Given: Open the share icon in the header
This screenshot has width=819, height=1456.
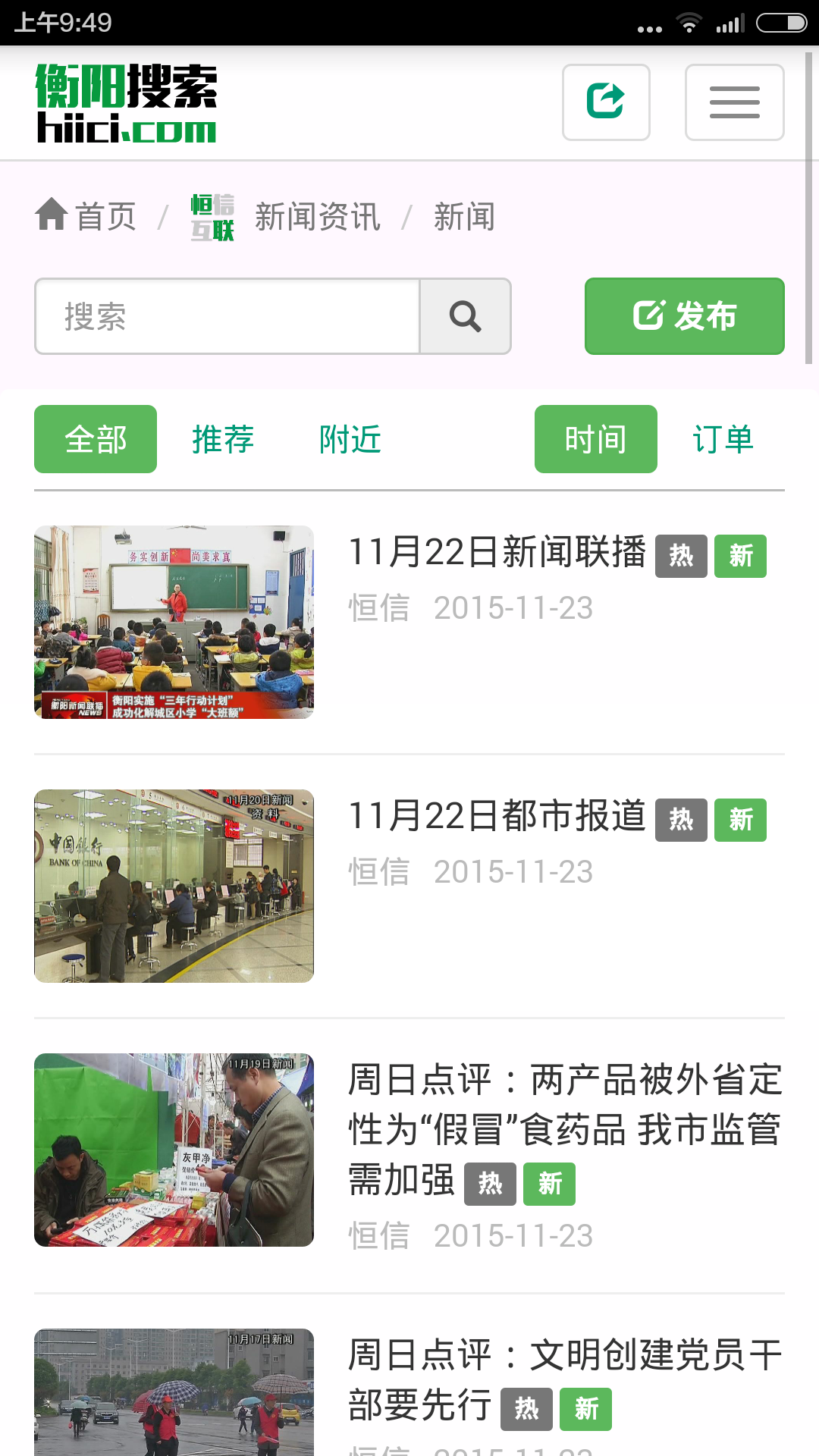Looking at the screenshot, I should coord(606,102).
